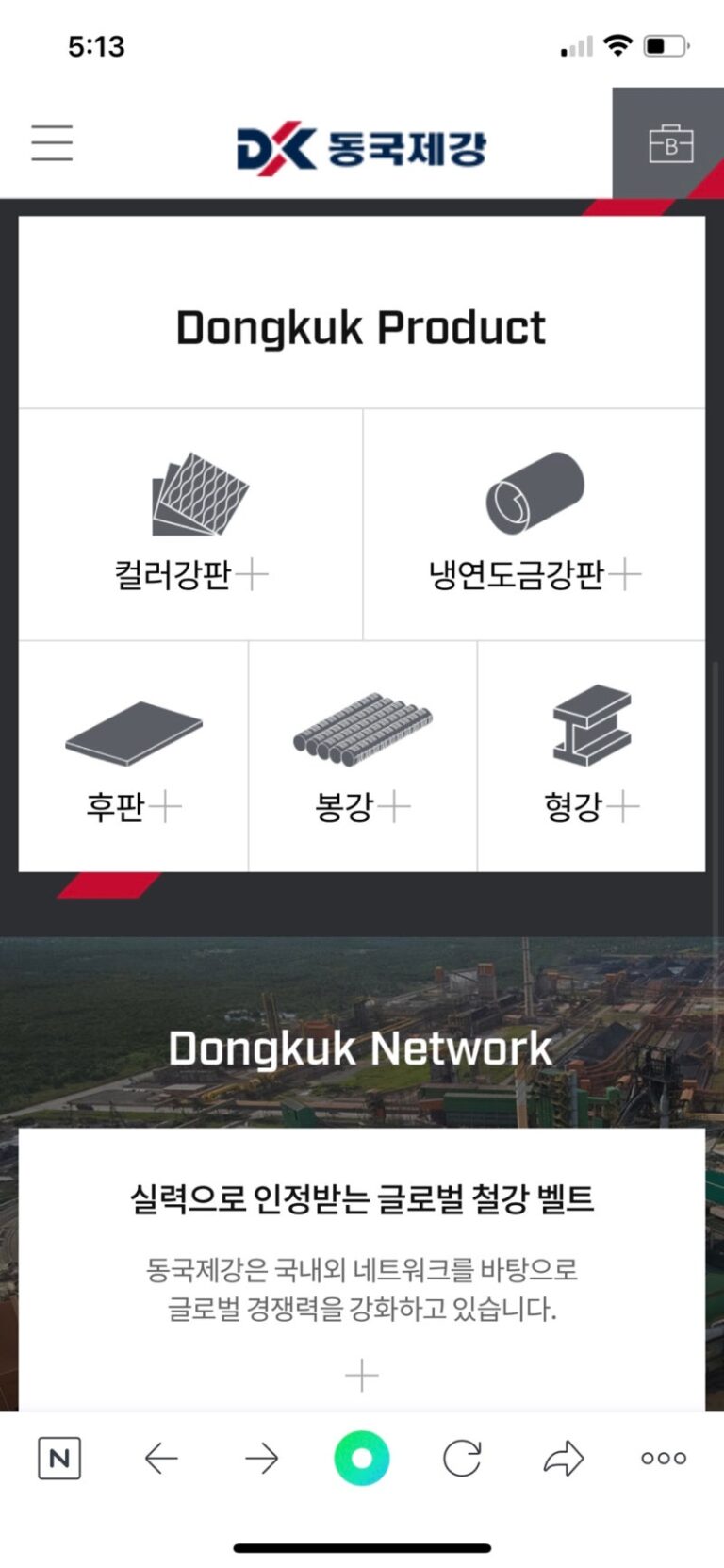Open the Naver N button in the browser bar
The height and width of the screenshot is (1568, 724).
click(x=59, y=1459)
